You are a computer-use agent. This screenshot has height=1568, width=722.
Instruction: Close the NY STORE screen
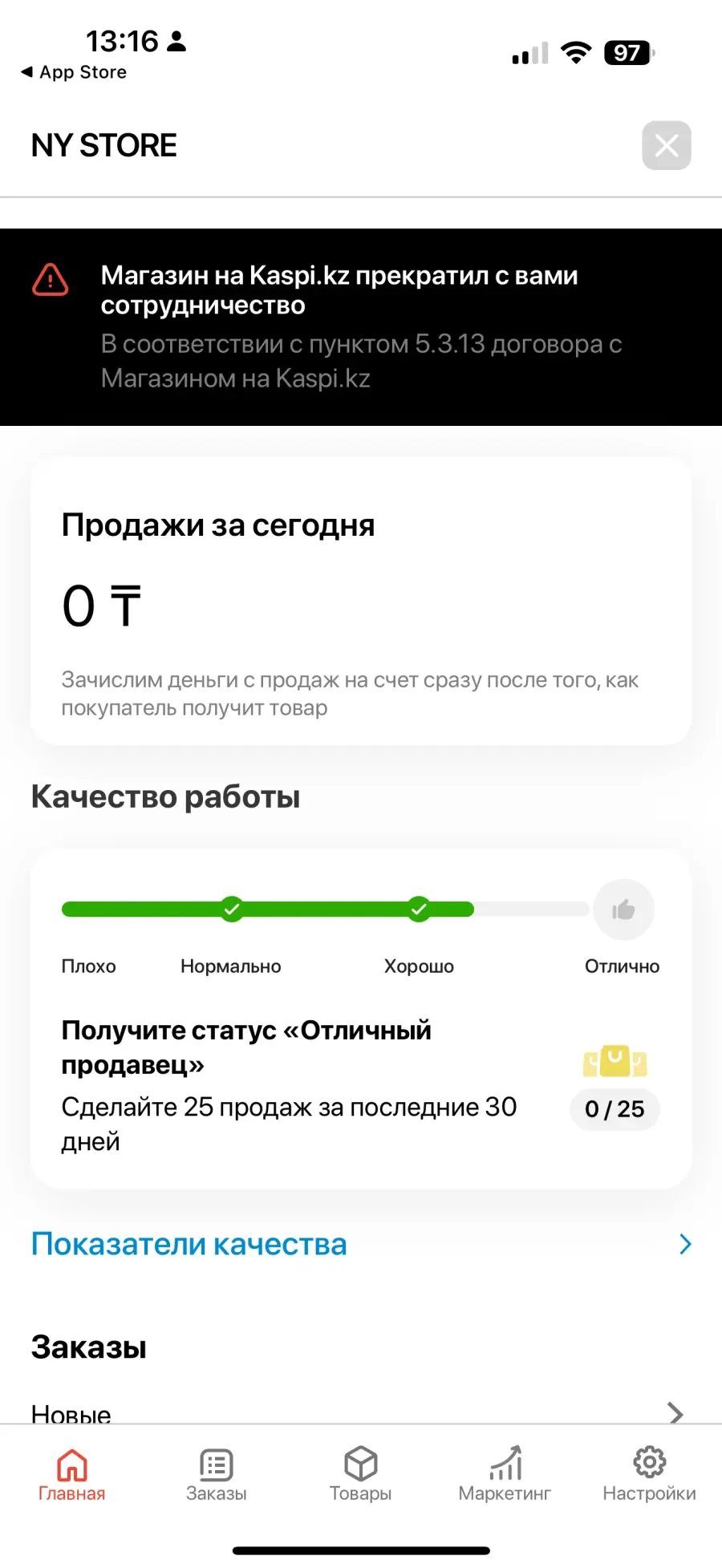click(666, 145)
